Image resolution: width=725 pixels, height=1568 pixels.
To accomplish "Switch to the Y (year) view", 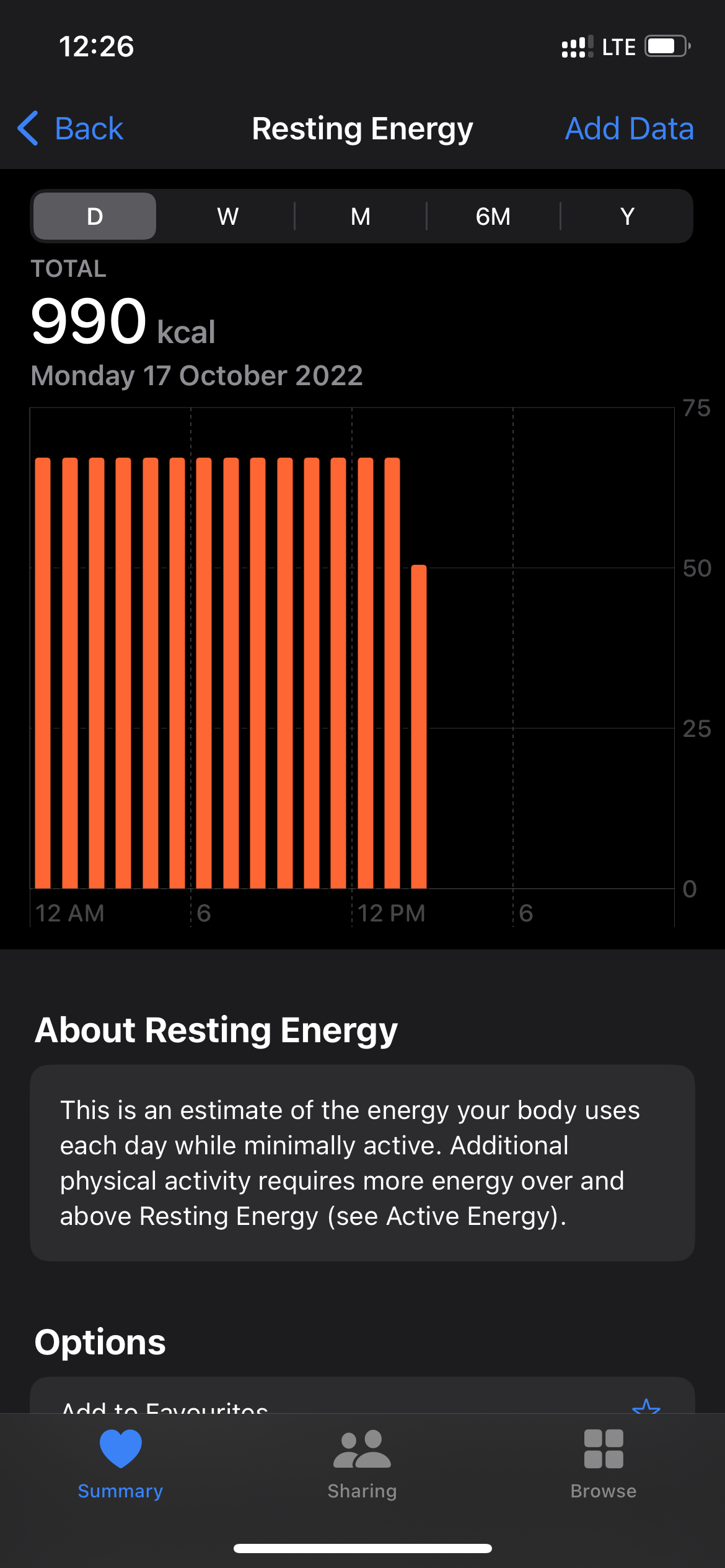I will click(x=626, y=216).
